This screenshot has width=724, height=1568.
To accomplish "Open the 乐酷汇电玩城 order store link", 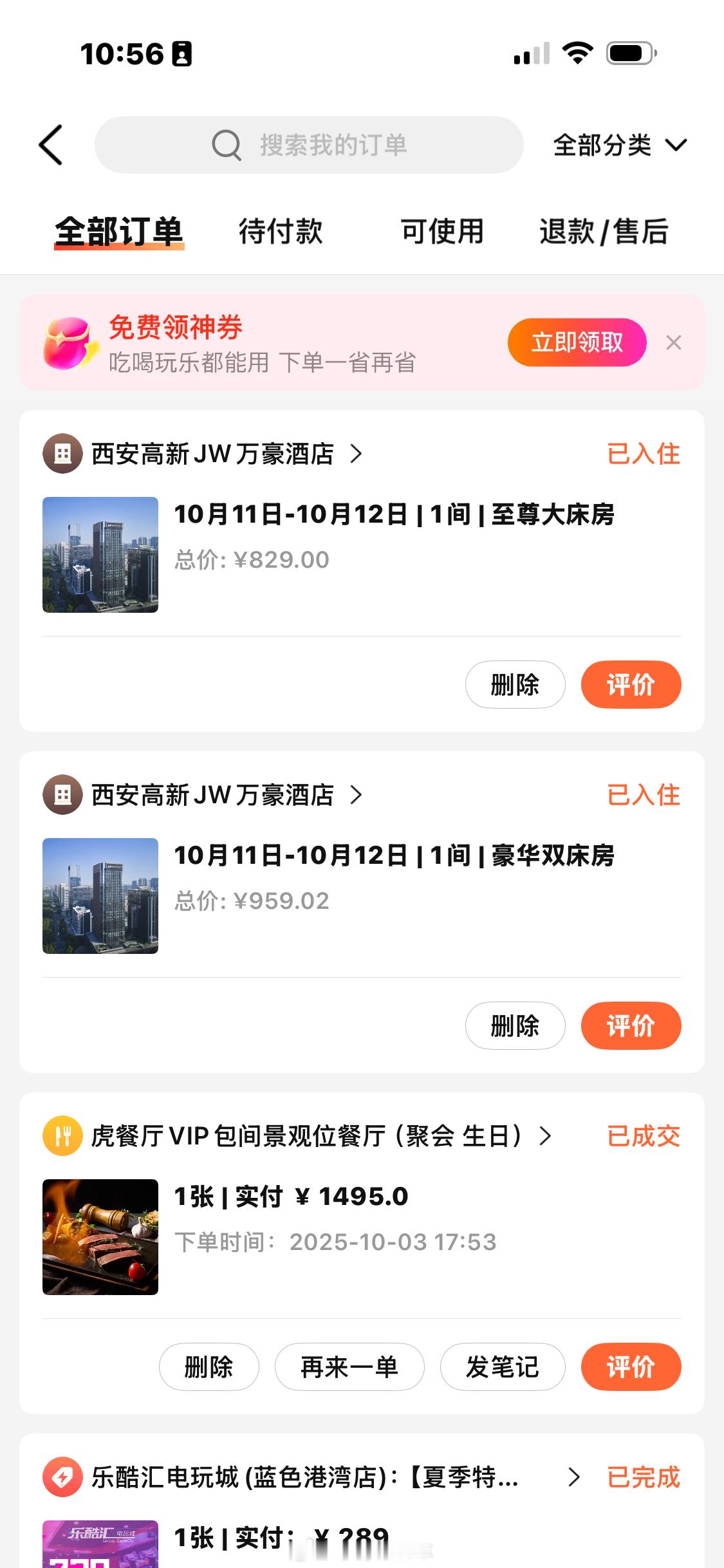I will click(305, 1477).
